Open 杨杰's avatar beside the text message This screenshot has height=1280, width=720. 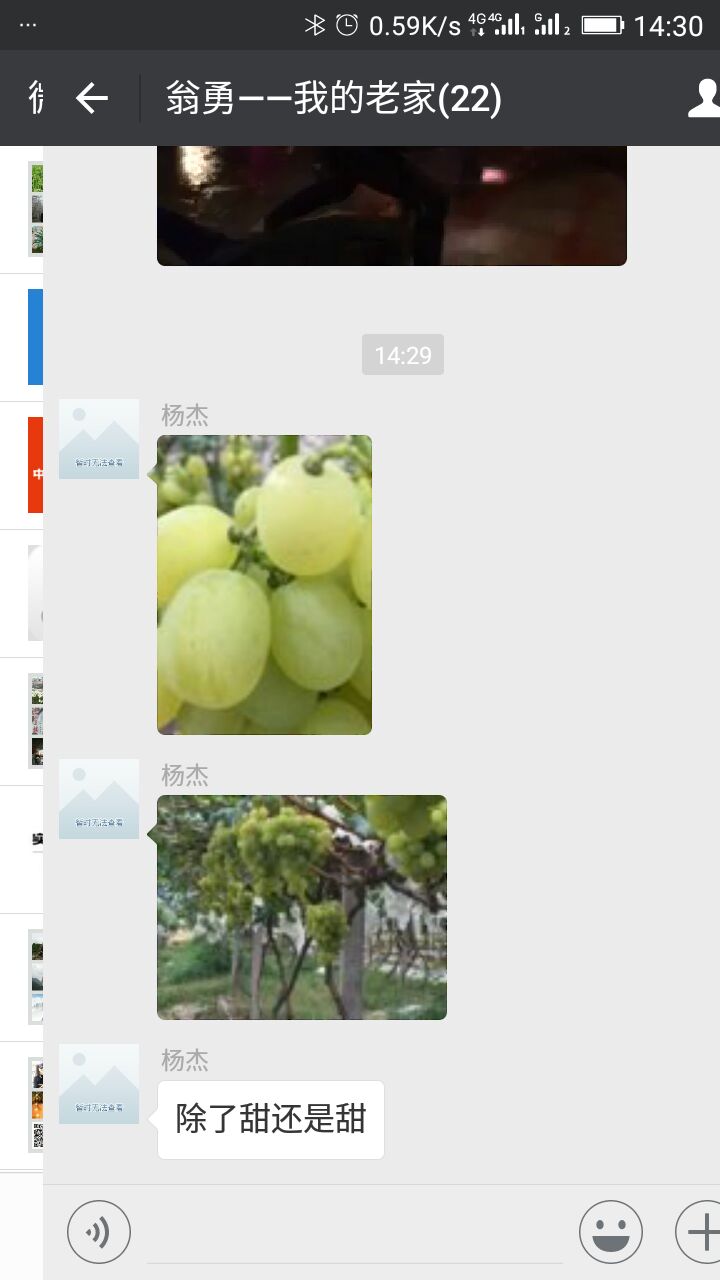coord(99,1084)
